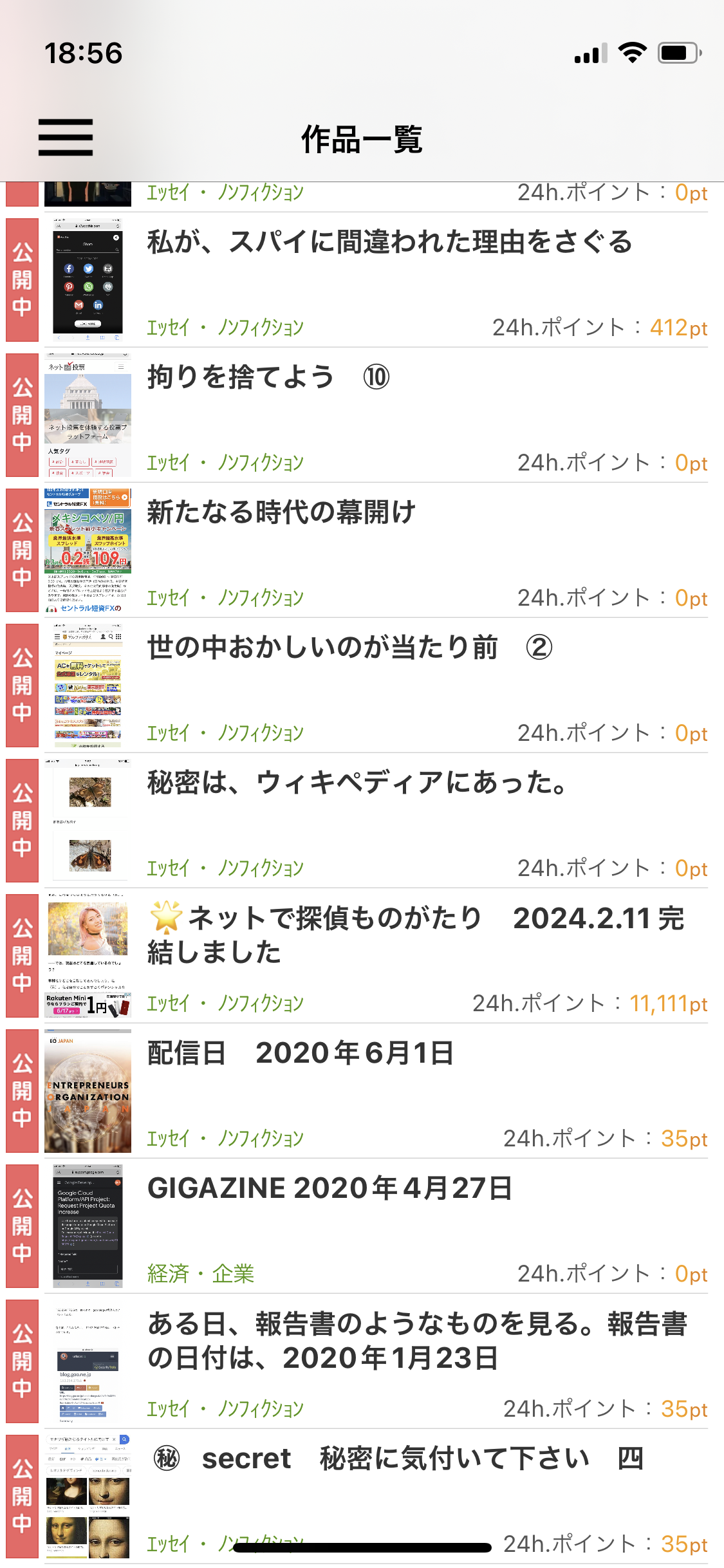724x1568 pixels.
Task: View 世の中おかしいのが当たり前 ②
Action: 349,648
